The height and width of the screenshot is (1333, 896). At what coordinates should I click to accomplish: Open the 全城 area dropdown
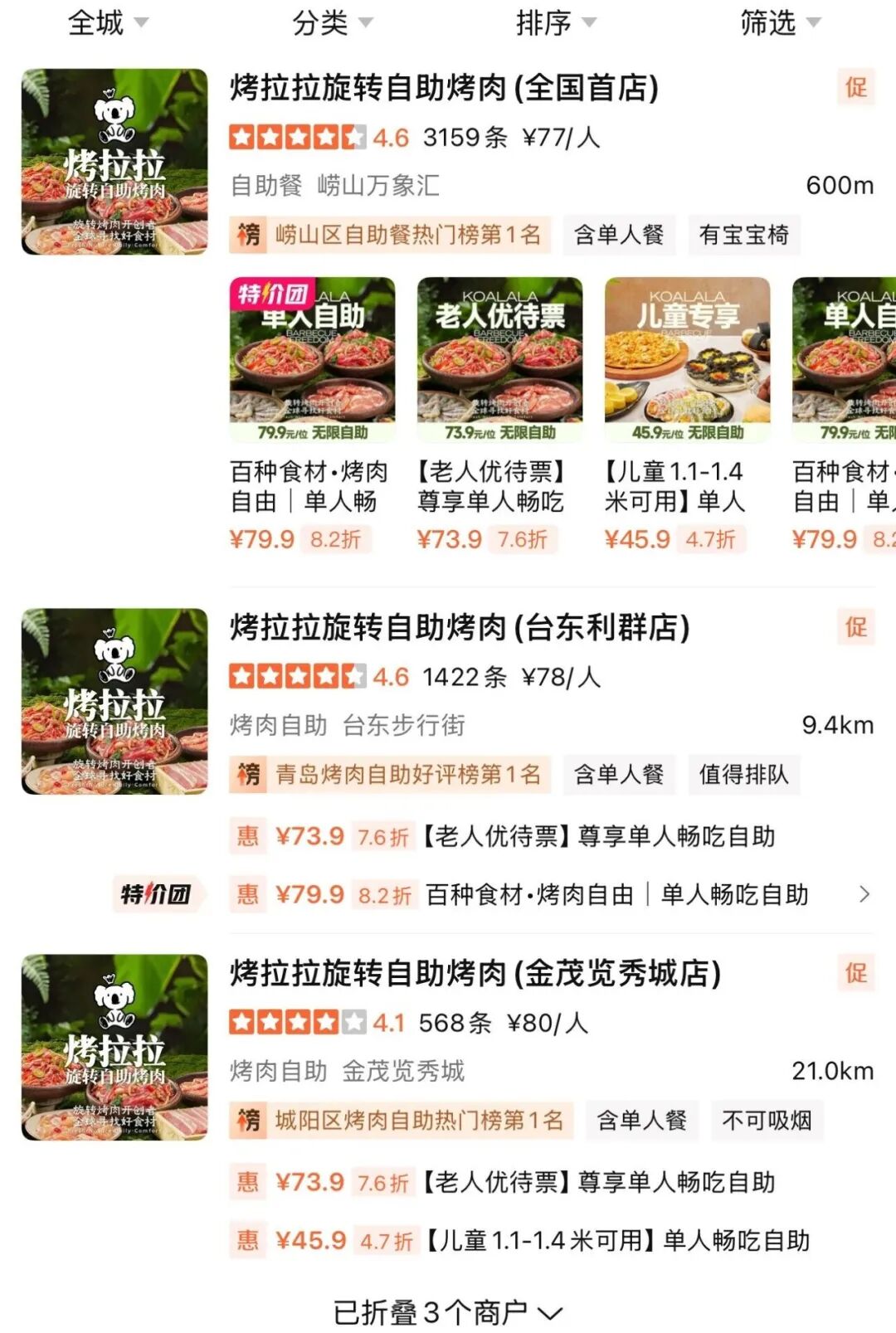108,22
